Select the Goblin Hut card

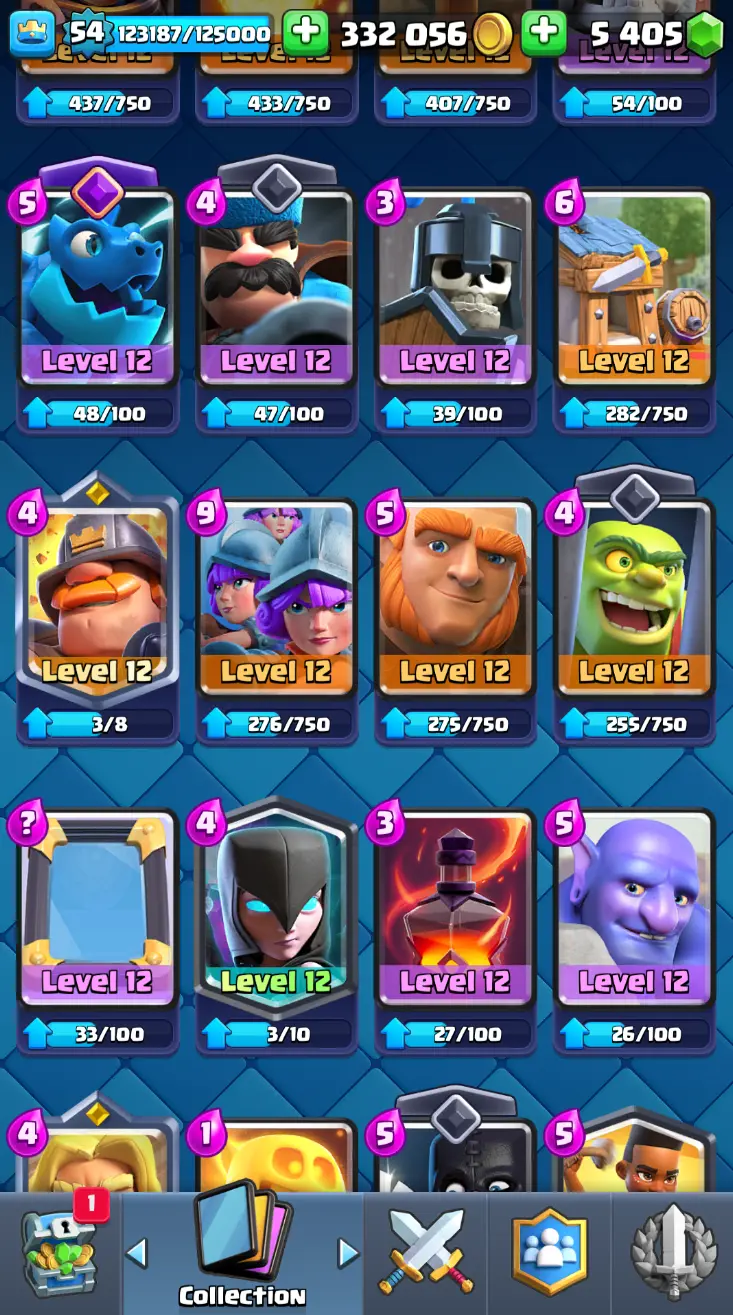click(x=634, y=290)
